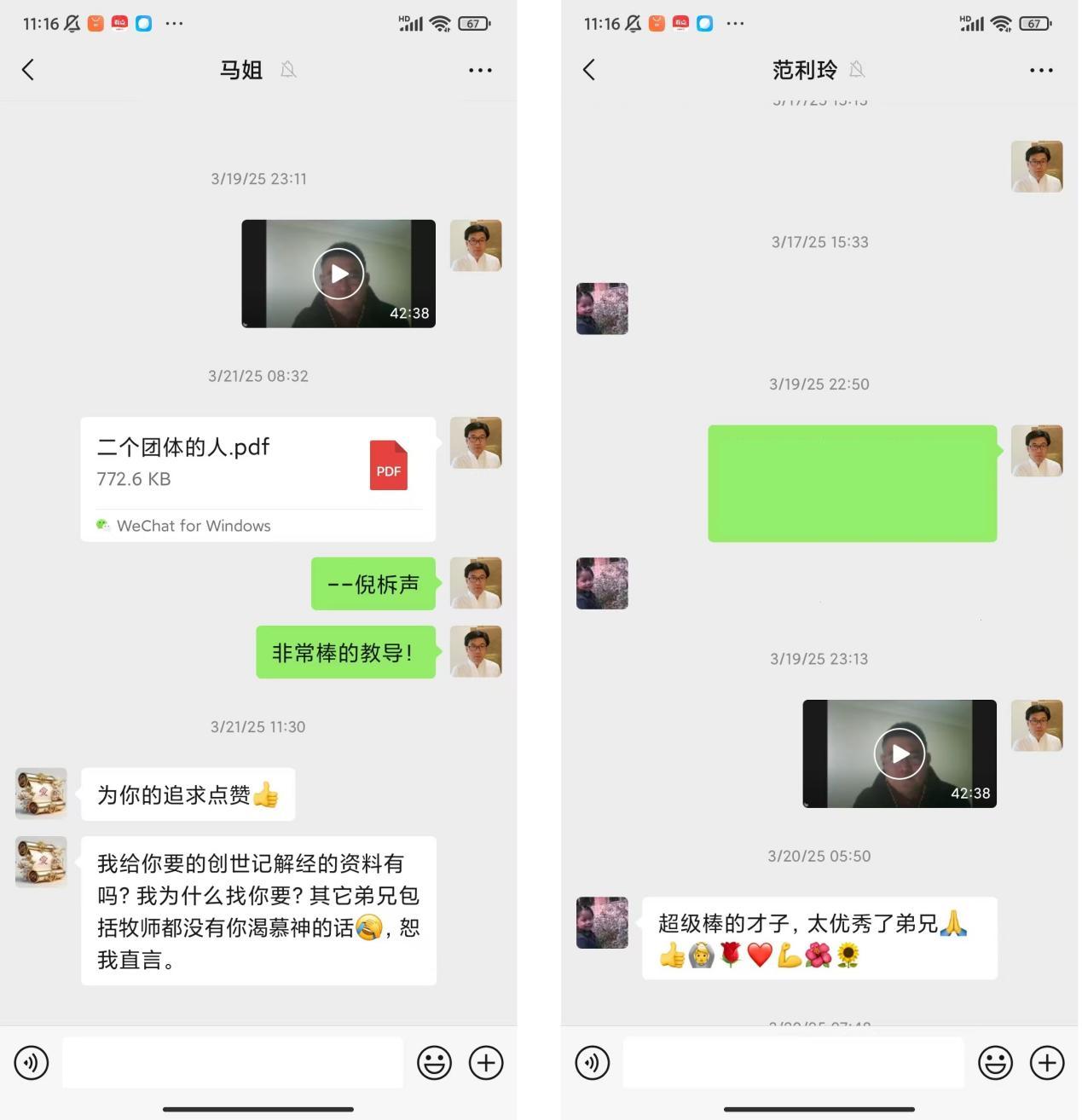Open the emoji picker in 范利玲 chat
Viewport: 1082px width, 1120px height.
tap(995, 1063)
